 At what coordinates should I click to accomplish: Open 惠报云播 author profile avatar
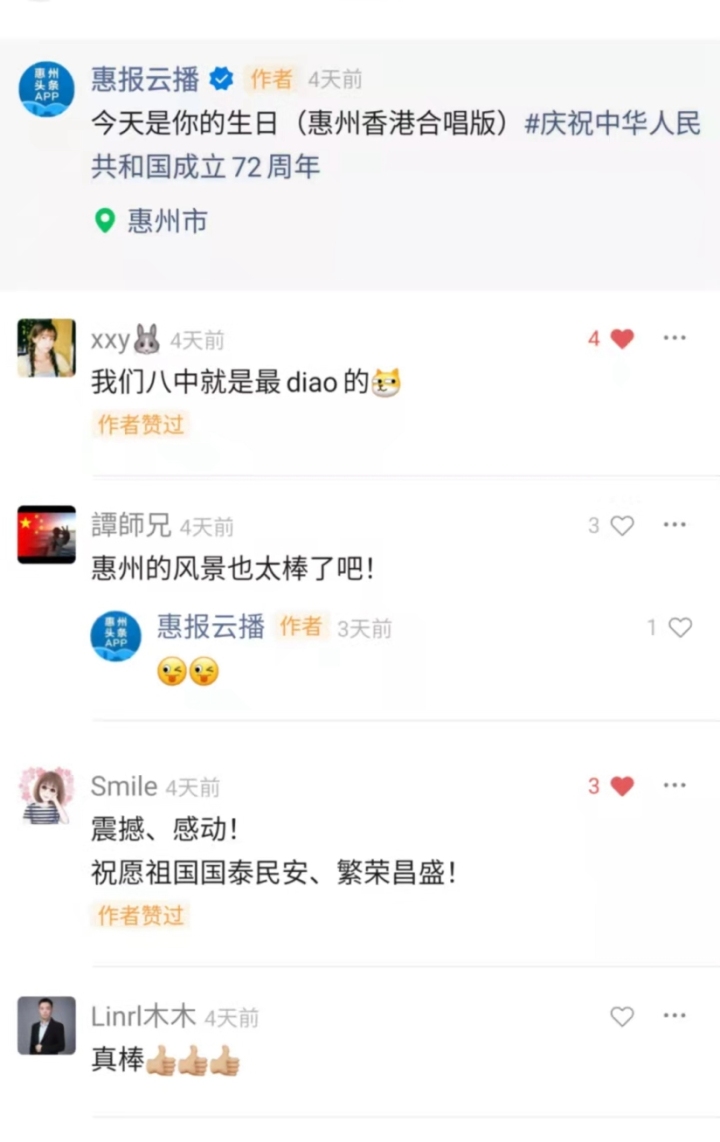46,88
